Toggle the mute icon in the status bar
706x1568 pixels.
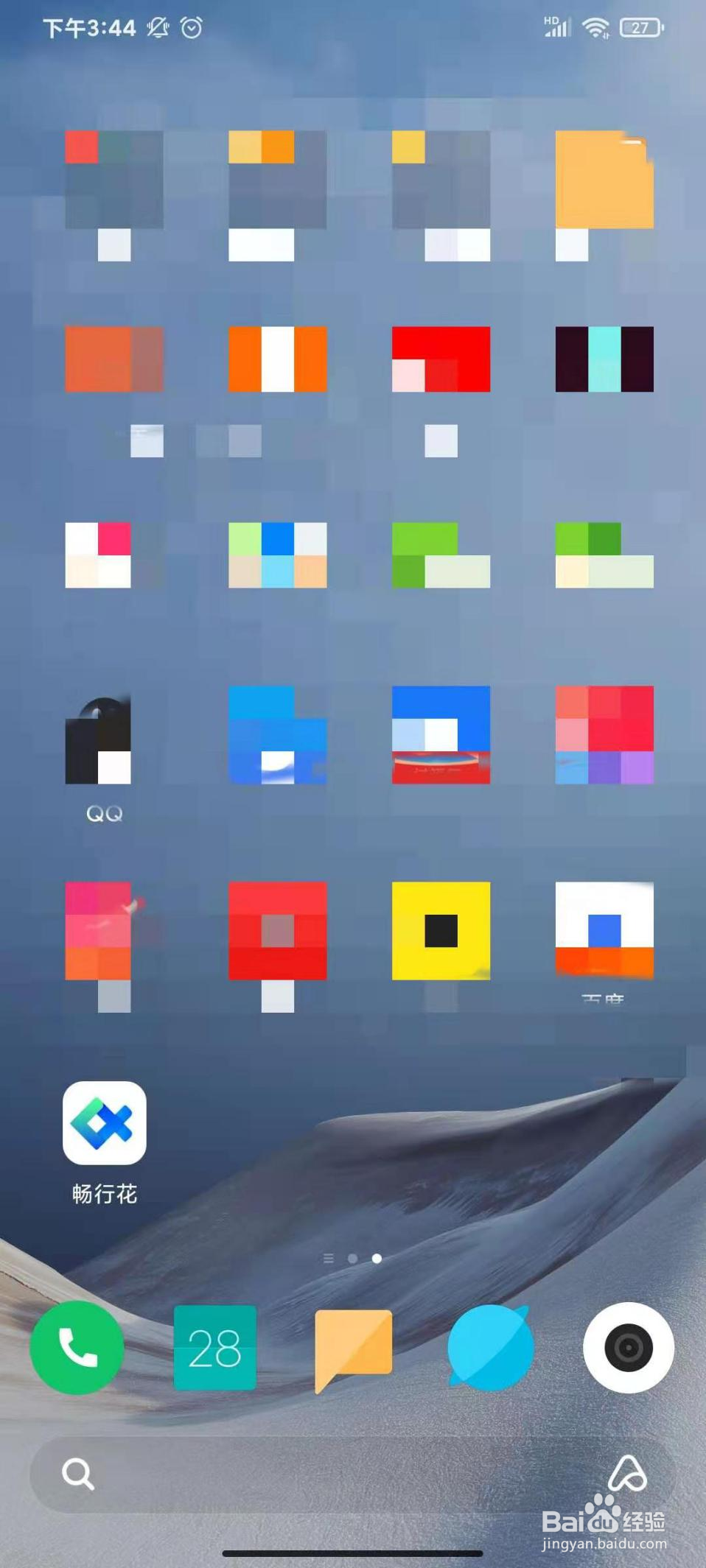tap(157, 28)
